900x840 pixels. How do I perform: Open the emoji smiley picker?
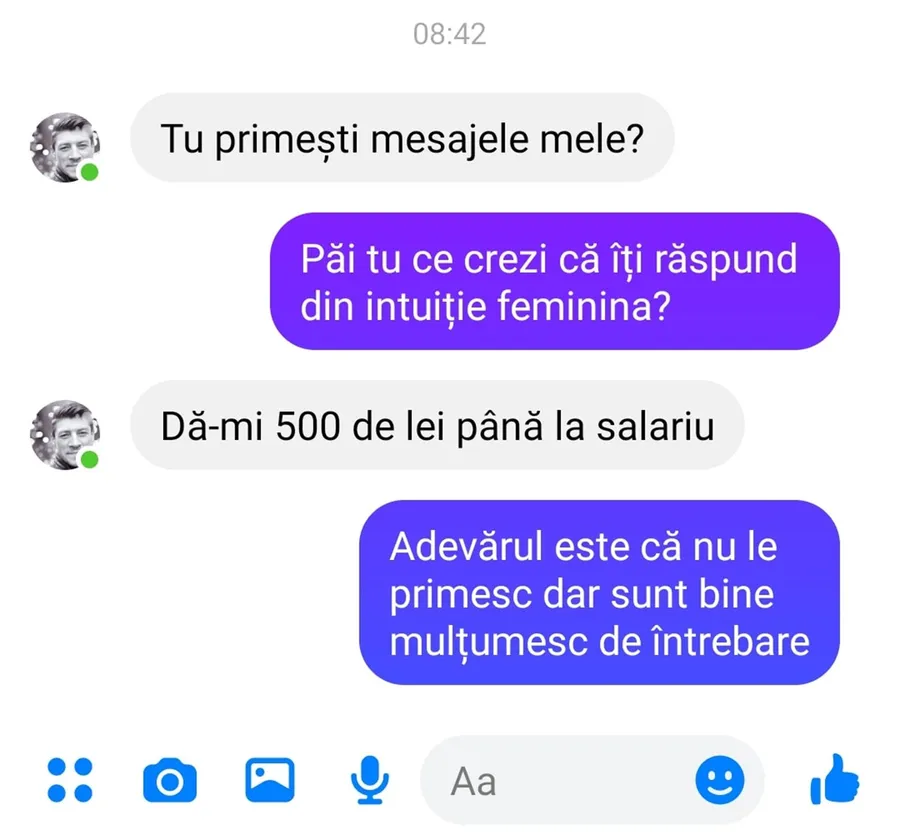click(720, 779)
